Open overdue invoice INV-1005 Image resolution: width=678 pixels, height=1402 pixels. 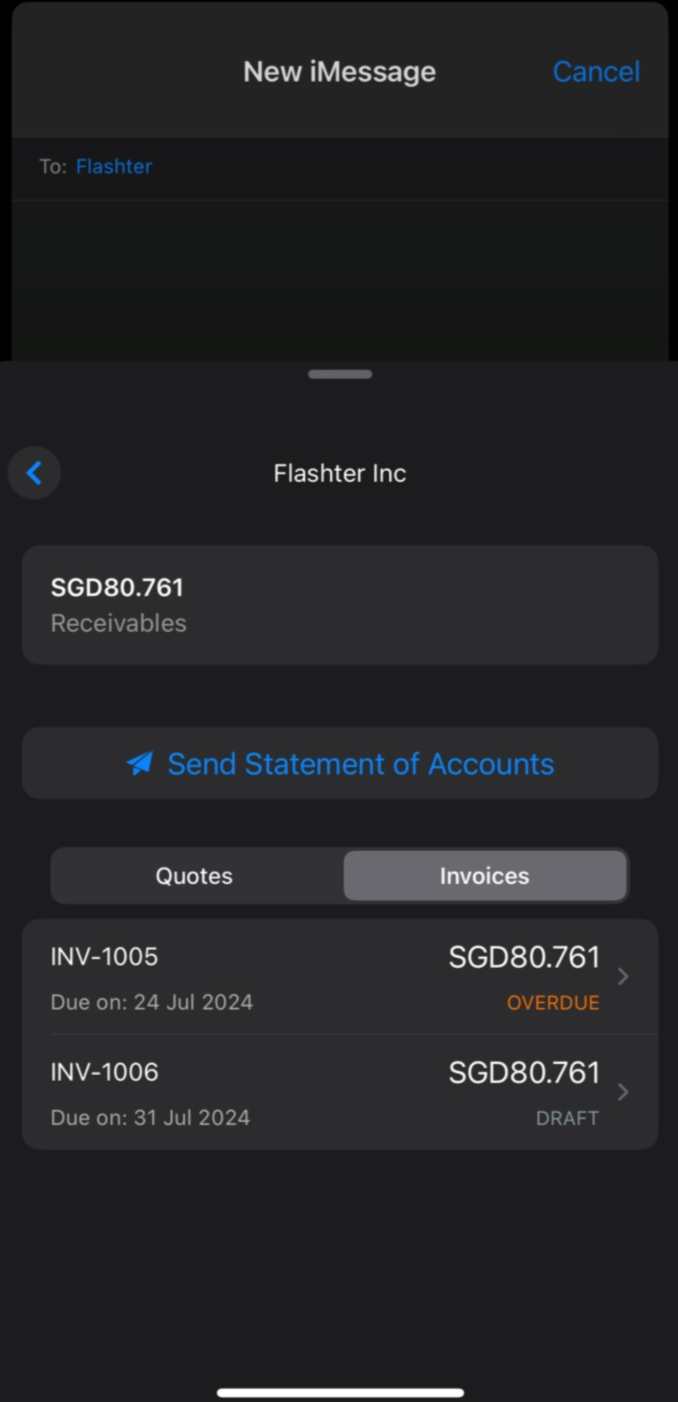340,977
